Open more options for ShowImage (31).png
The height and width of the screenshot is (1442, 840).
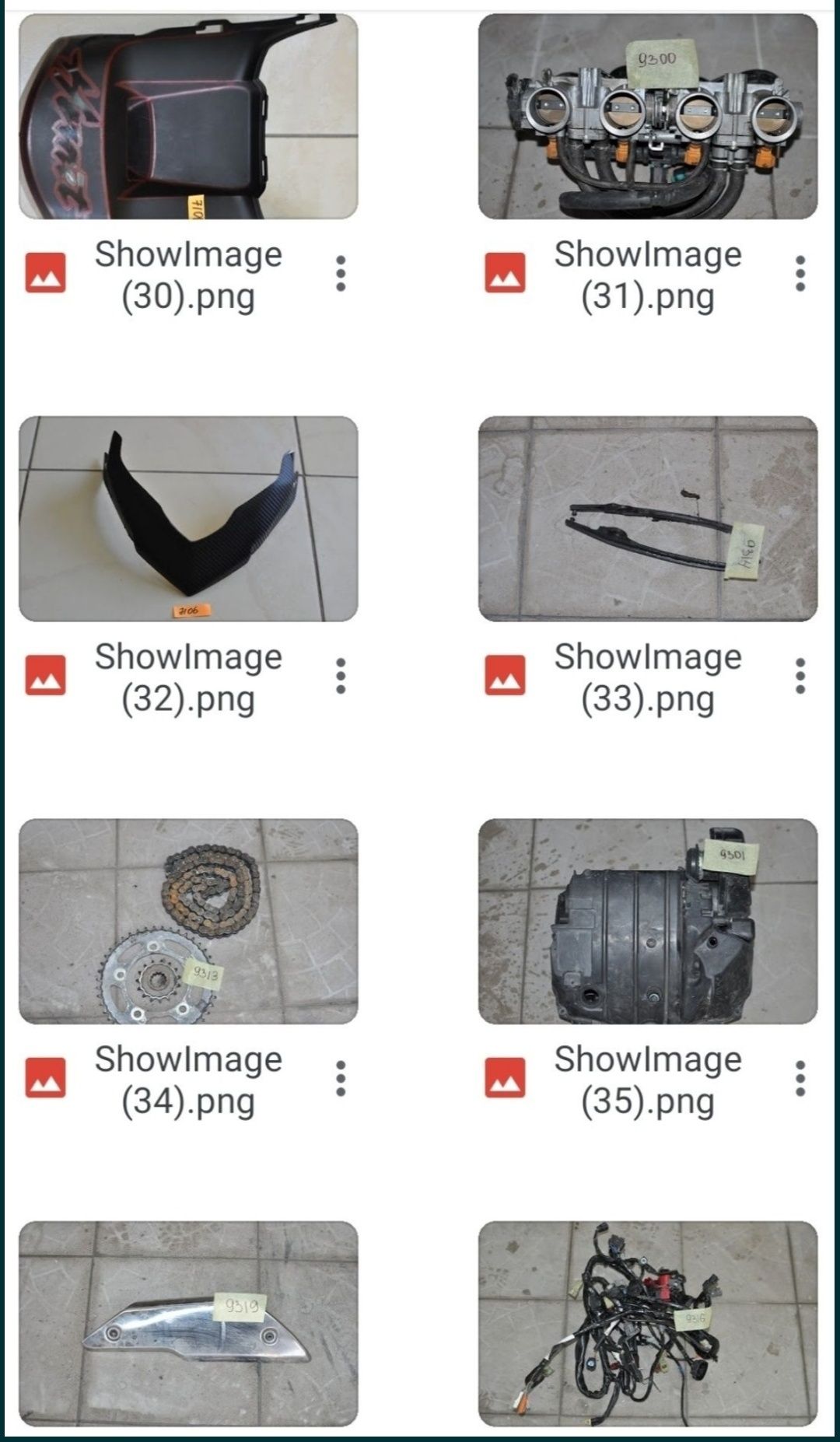click(800, 274)
